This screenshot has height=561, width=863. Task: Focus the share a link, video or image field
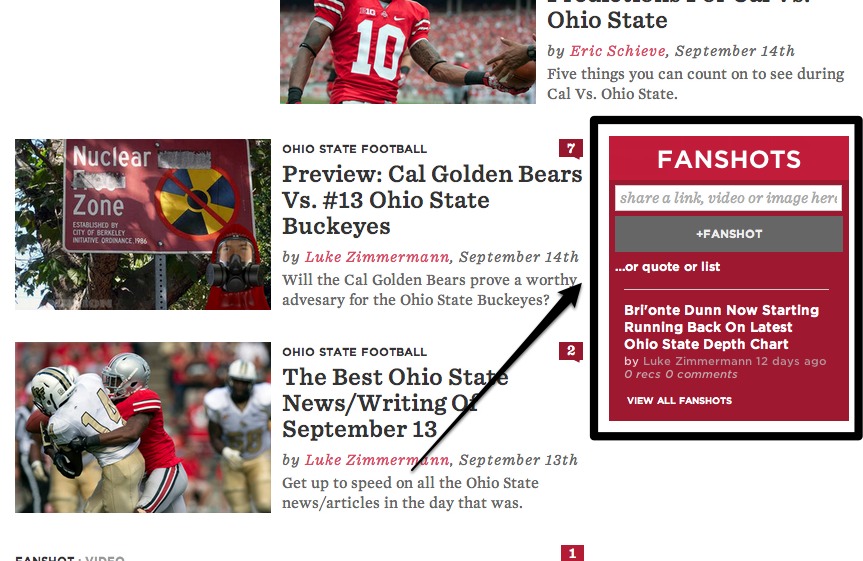[x=728, y=198]
